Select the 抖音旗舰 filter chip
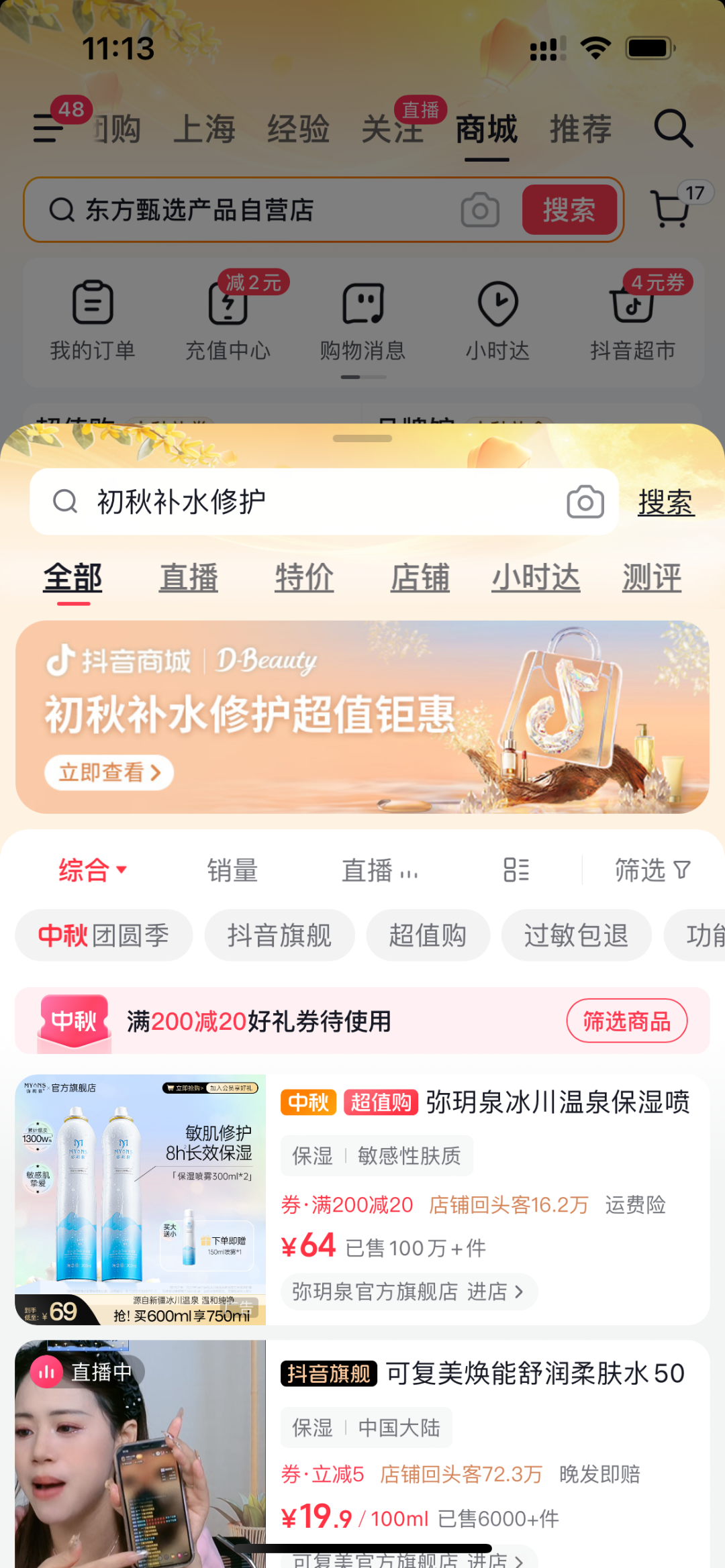Image resolution: width=725 pixels, height=1568 pixels. [x=279, y=935]
